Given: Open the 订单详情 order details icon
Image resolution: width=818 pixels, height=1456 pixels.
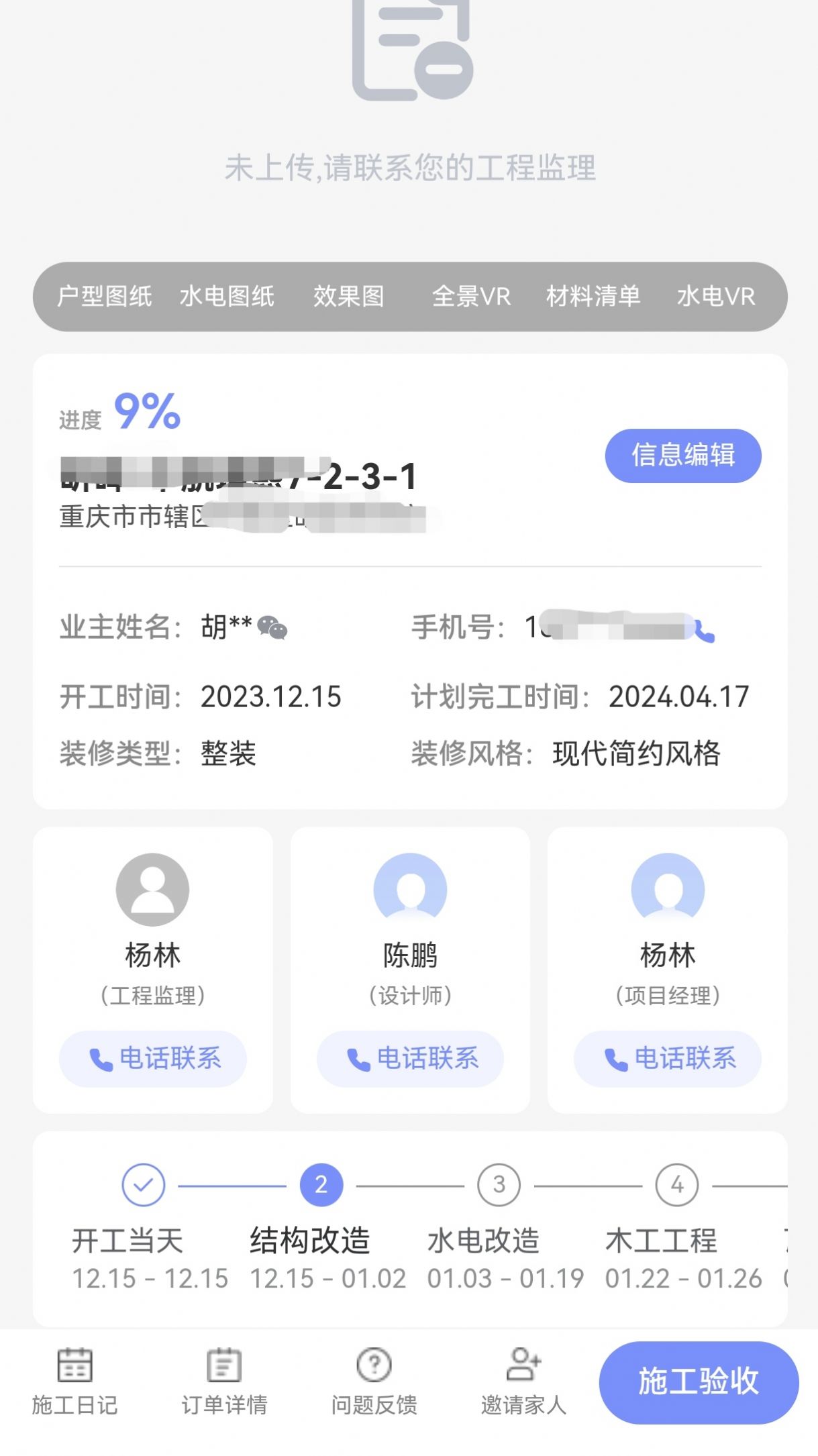Looking at the screenshot, I should coord(223,1369).
